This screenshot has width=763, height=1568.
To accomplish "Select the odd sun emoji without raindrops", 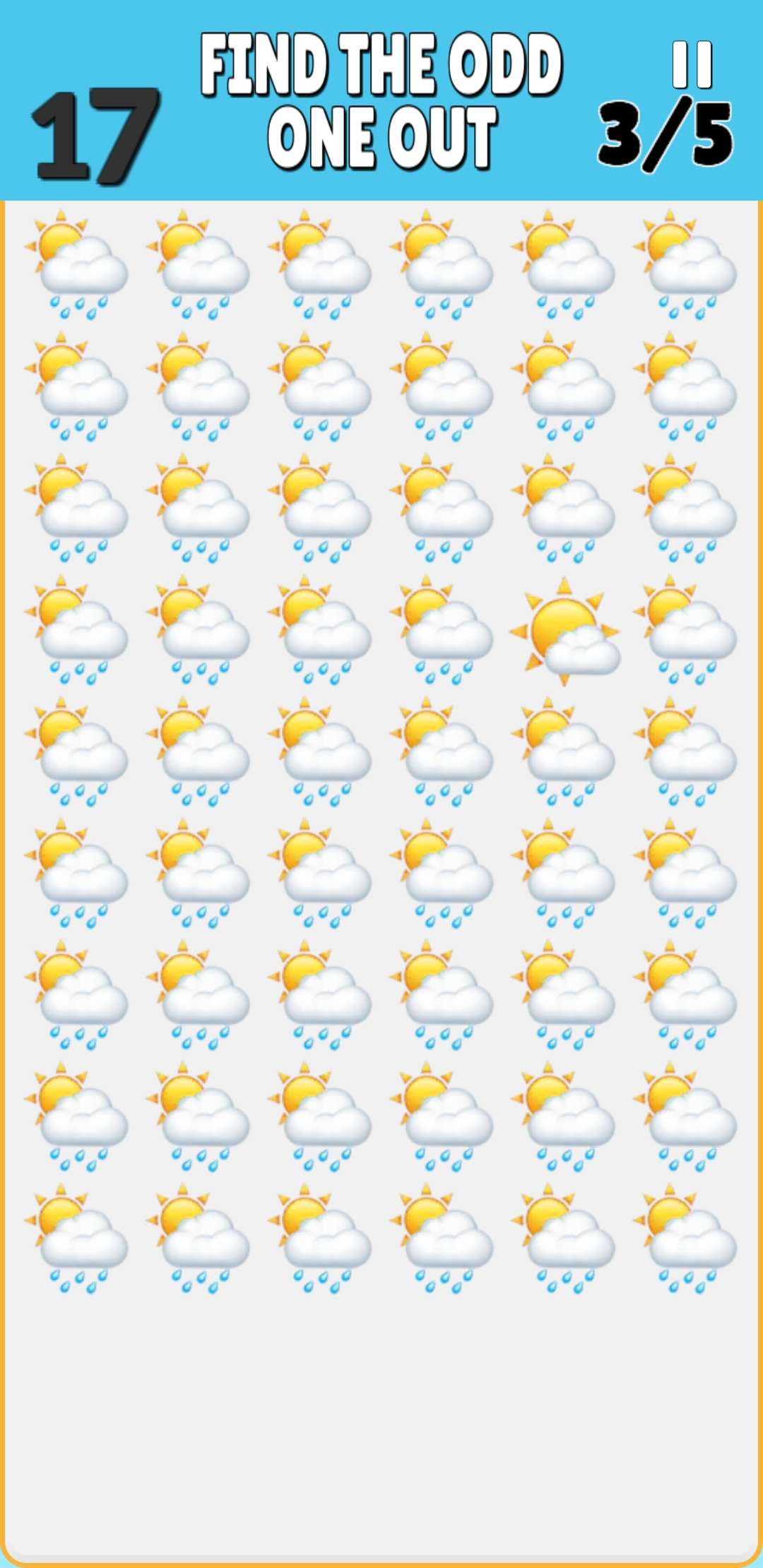I will point(565,632).
